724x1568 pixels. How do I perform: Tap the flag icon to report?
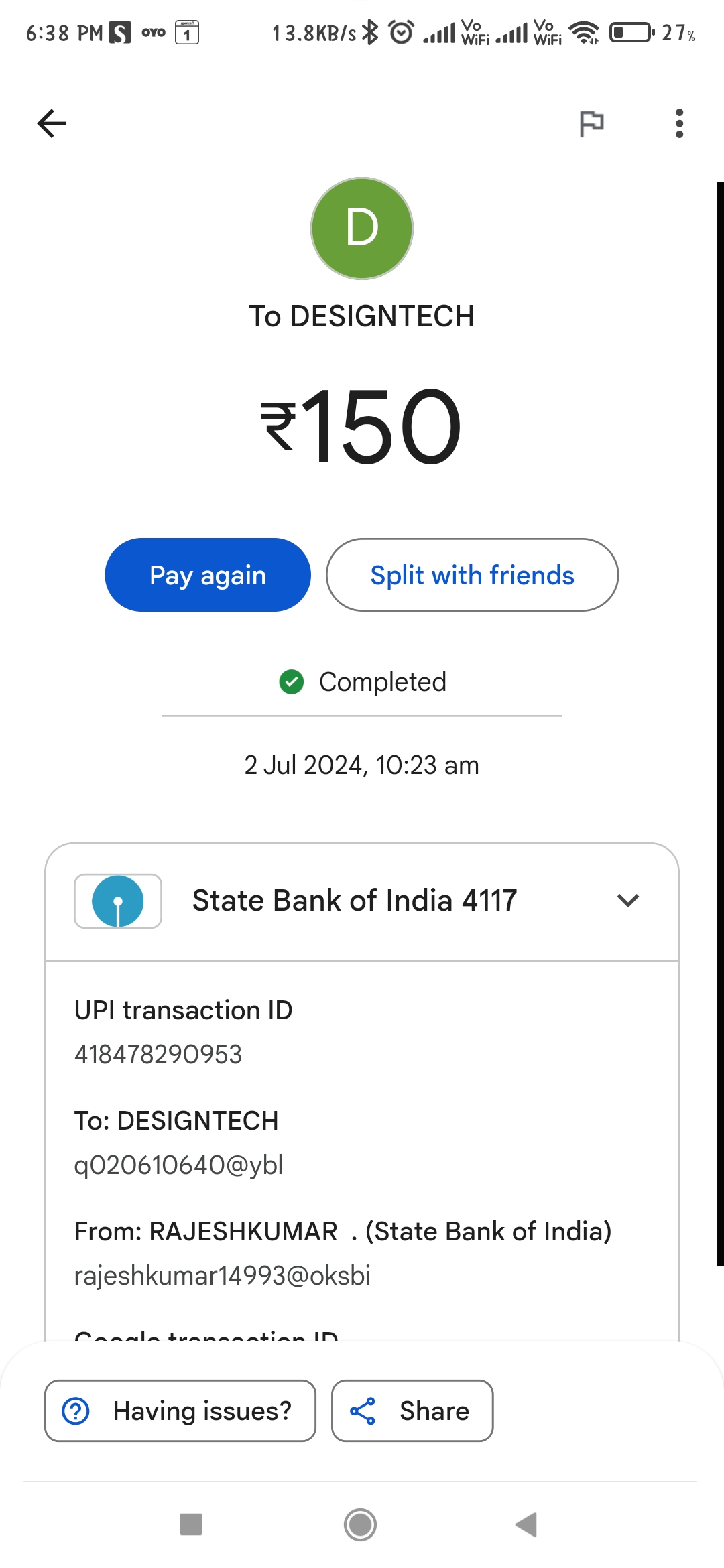tap(591, 123)
